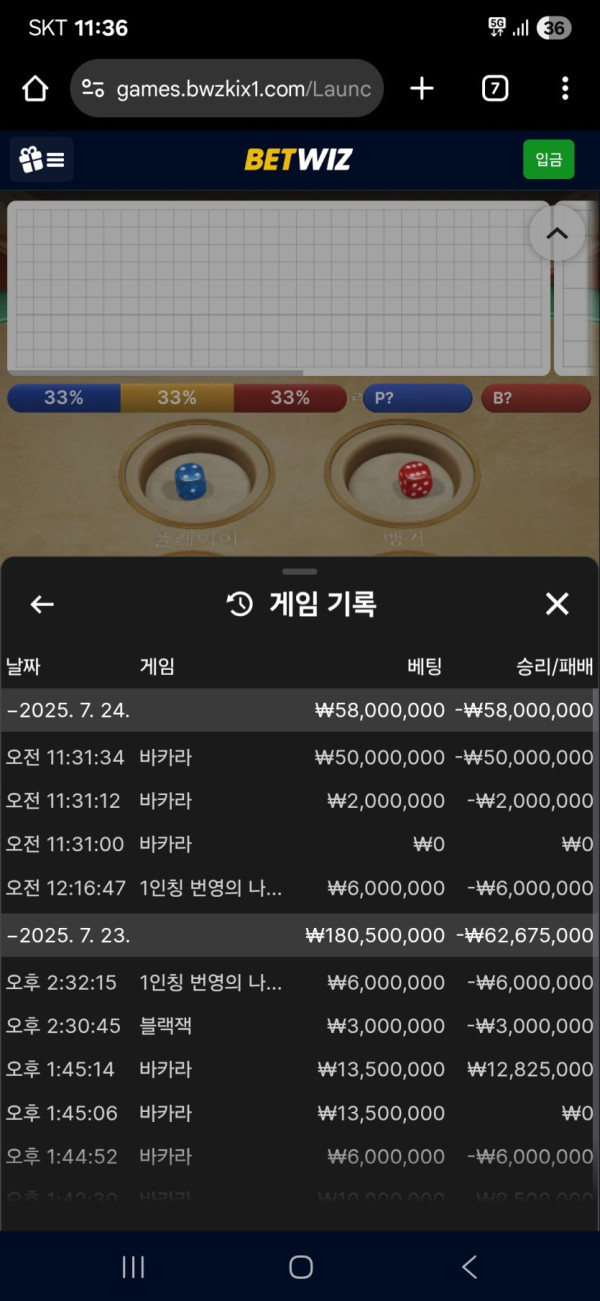Open the 오전 11:31:34 바카라 record
Viewport: 600px width, 1301px height.
(300, 758)
